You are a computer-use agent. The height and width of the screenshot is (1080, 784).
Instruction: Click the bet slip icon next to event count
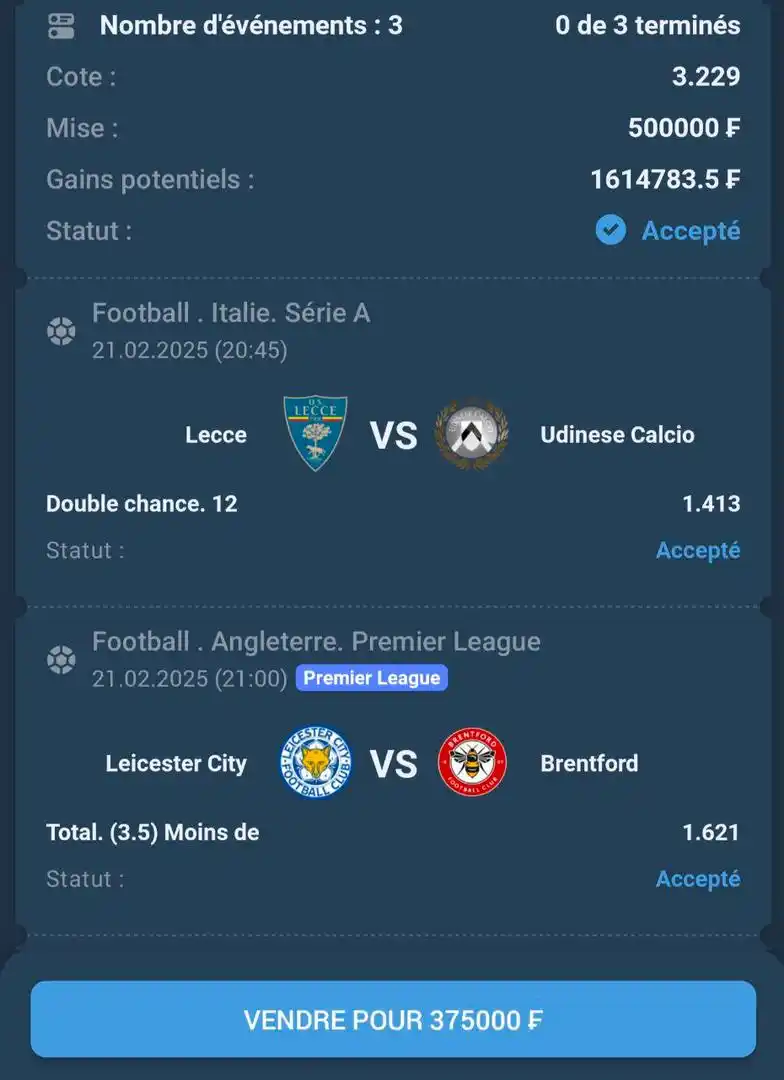point(60,25)
